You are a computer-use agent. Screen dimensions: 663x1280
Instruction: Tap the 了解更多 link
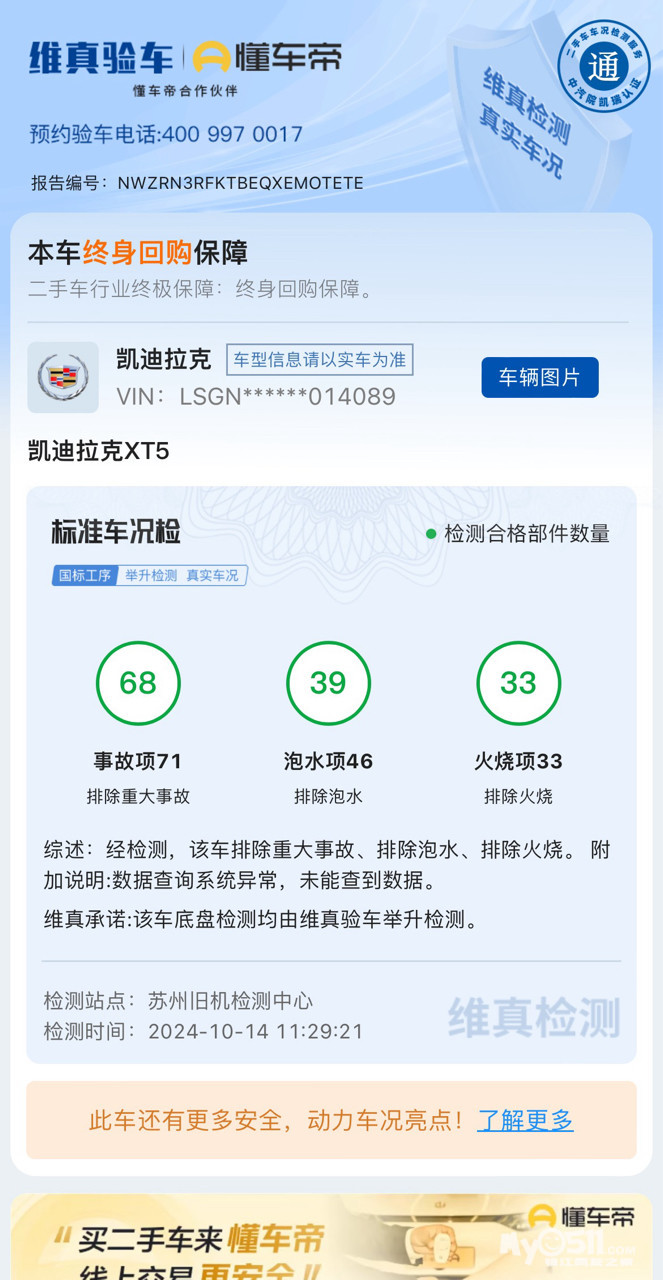click(x=526, y=1120)
